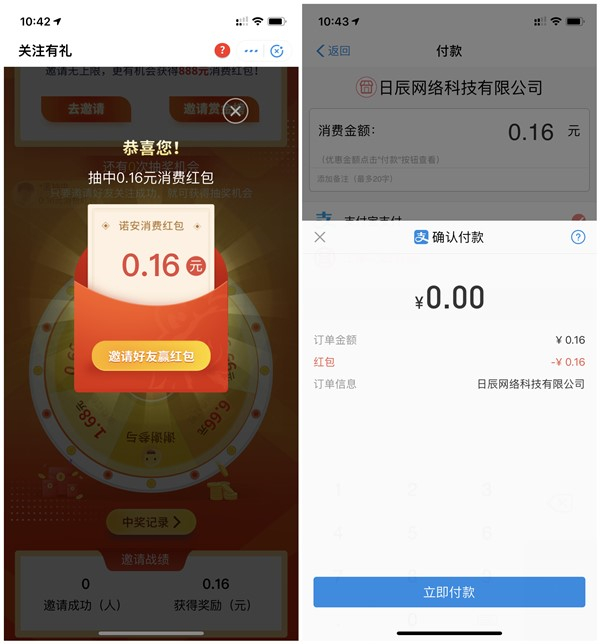The image size is (600, 644).
Task: Open 中奖记录 prize records
Action: 151,521
